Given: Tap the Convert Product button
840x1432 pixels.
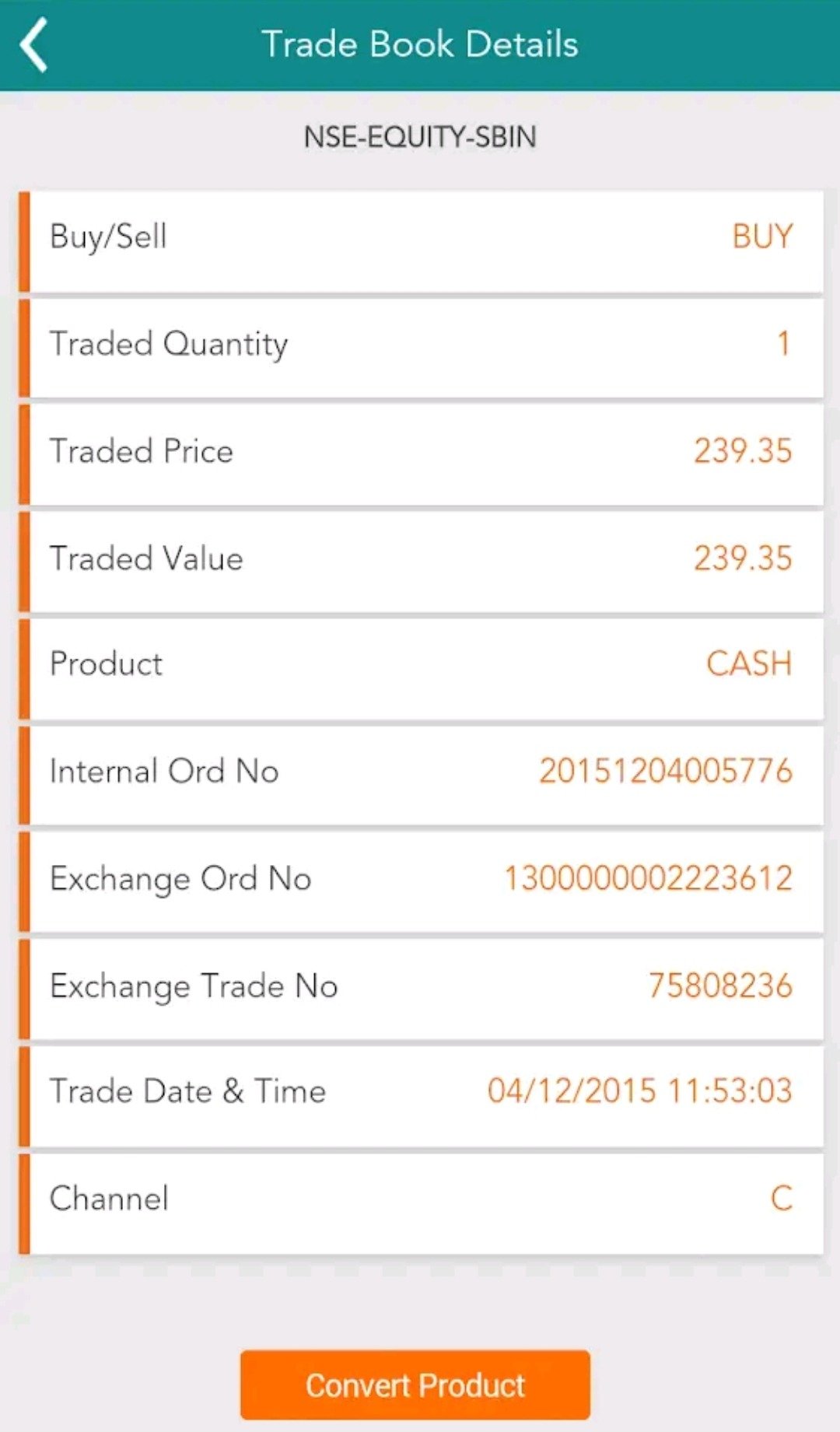Looking at the screenshot, I should point(415,1385).
